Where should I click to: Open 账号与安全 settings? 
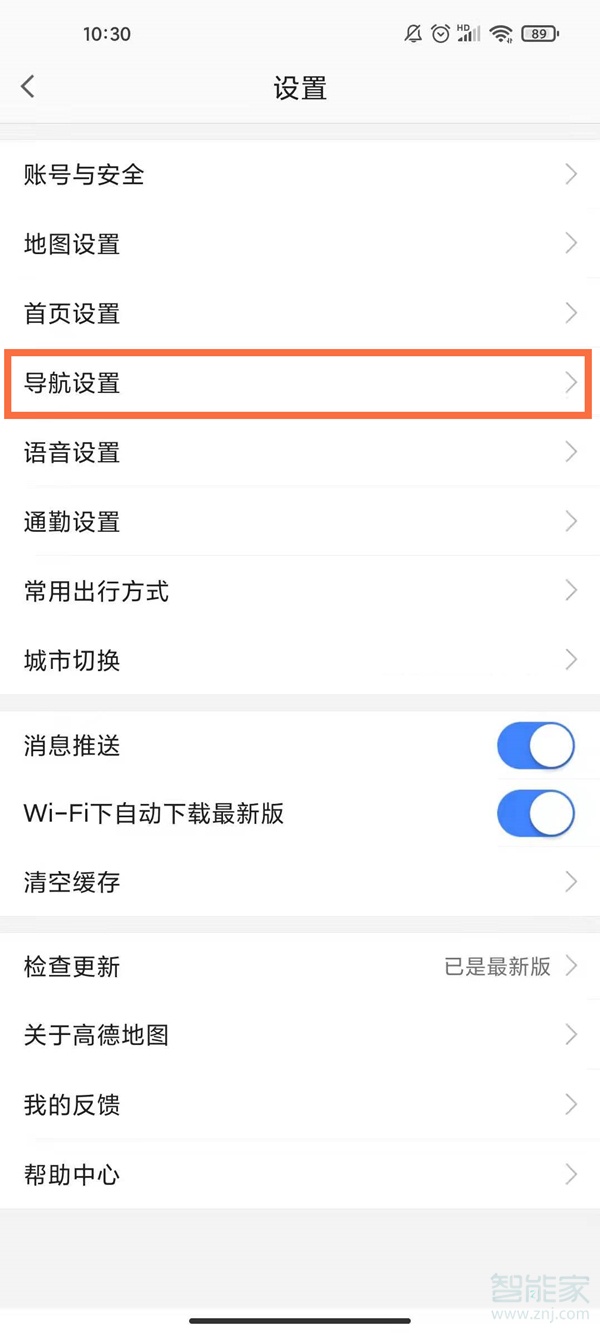[300, 175]
